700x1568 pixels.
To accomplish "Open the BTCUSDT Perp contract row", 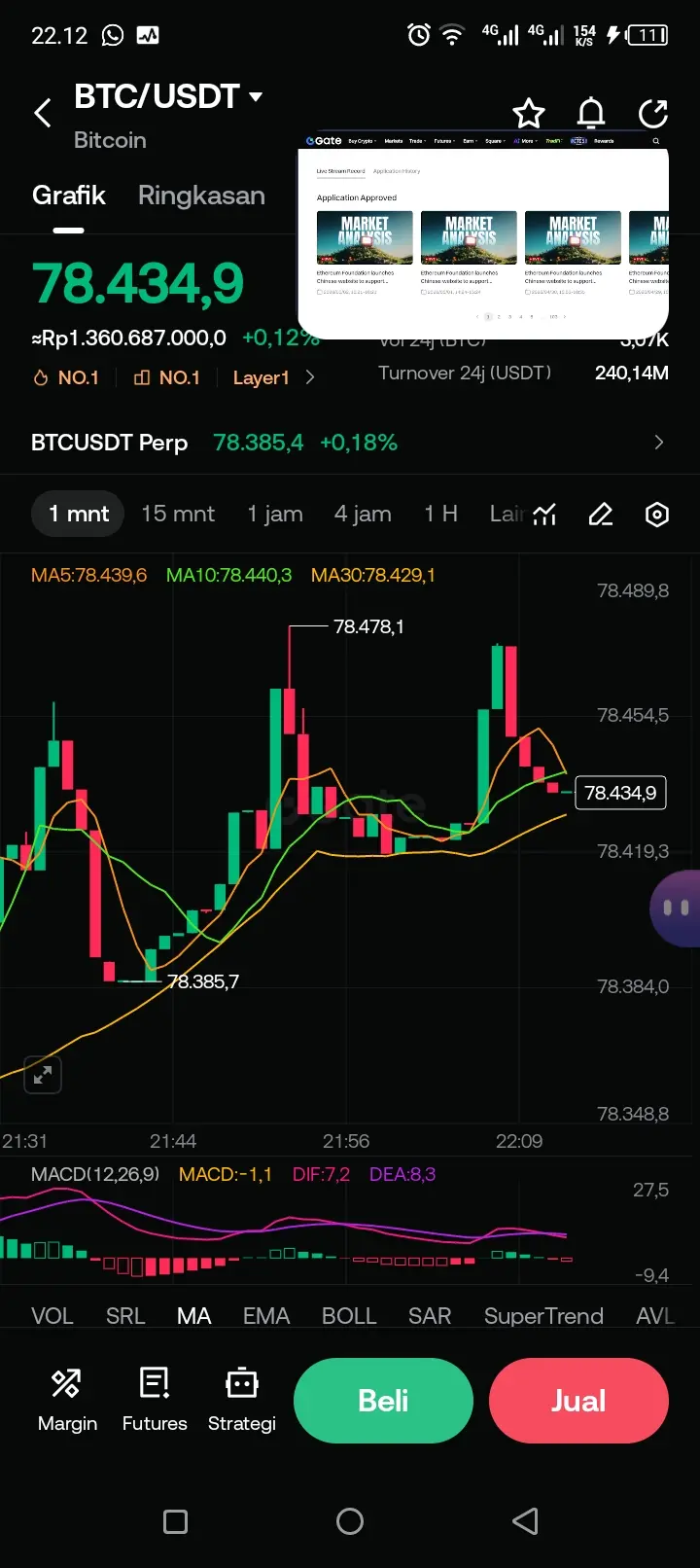I will (x=348, y=443).
